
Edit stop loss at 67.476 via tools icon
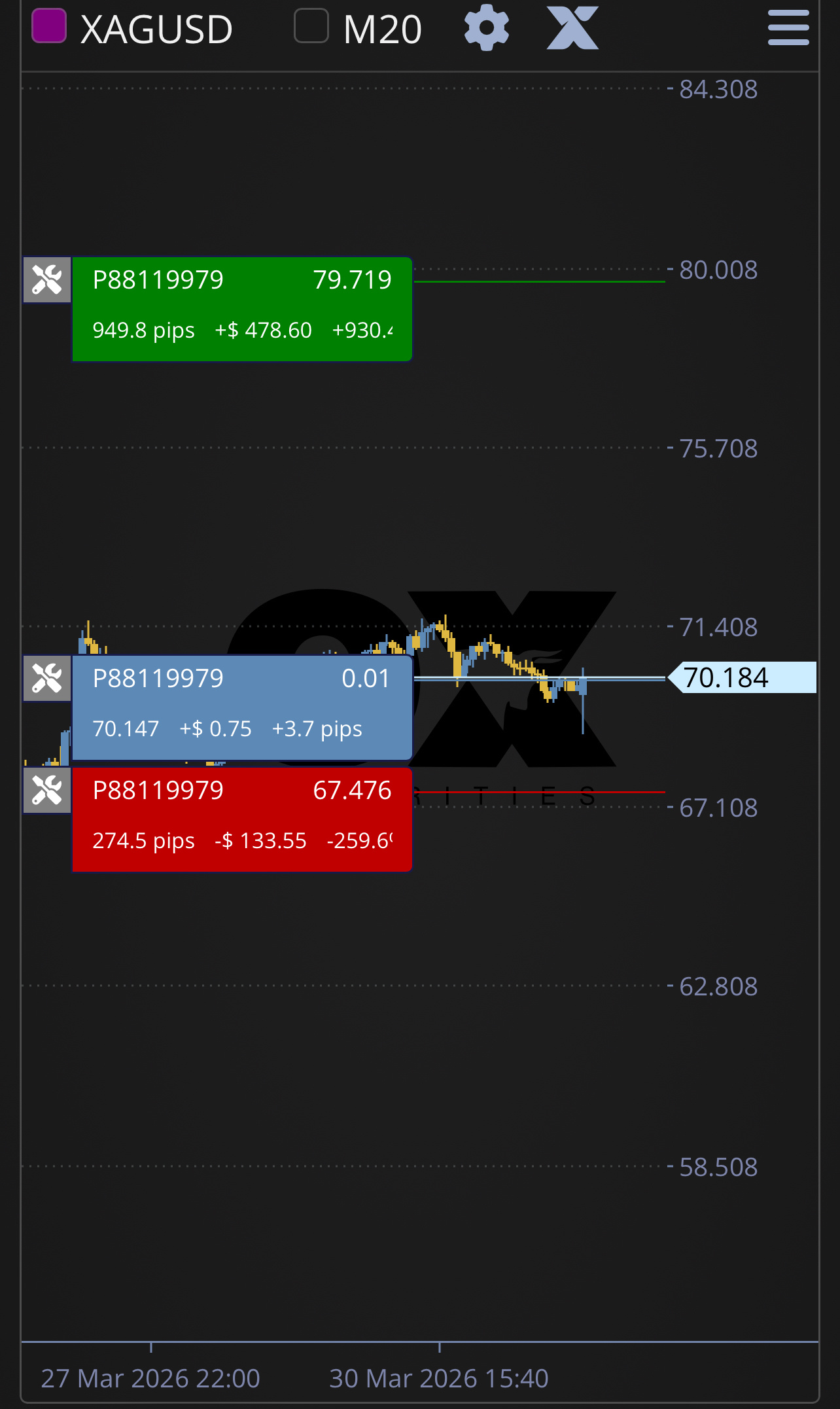47,791
